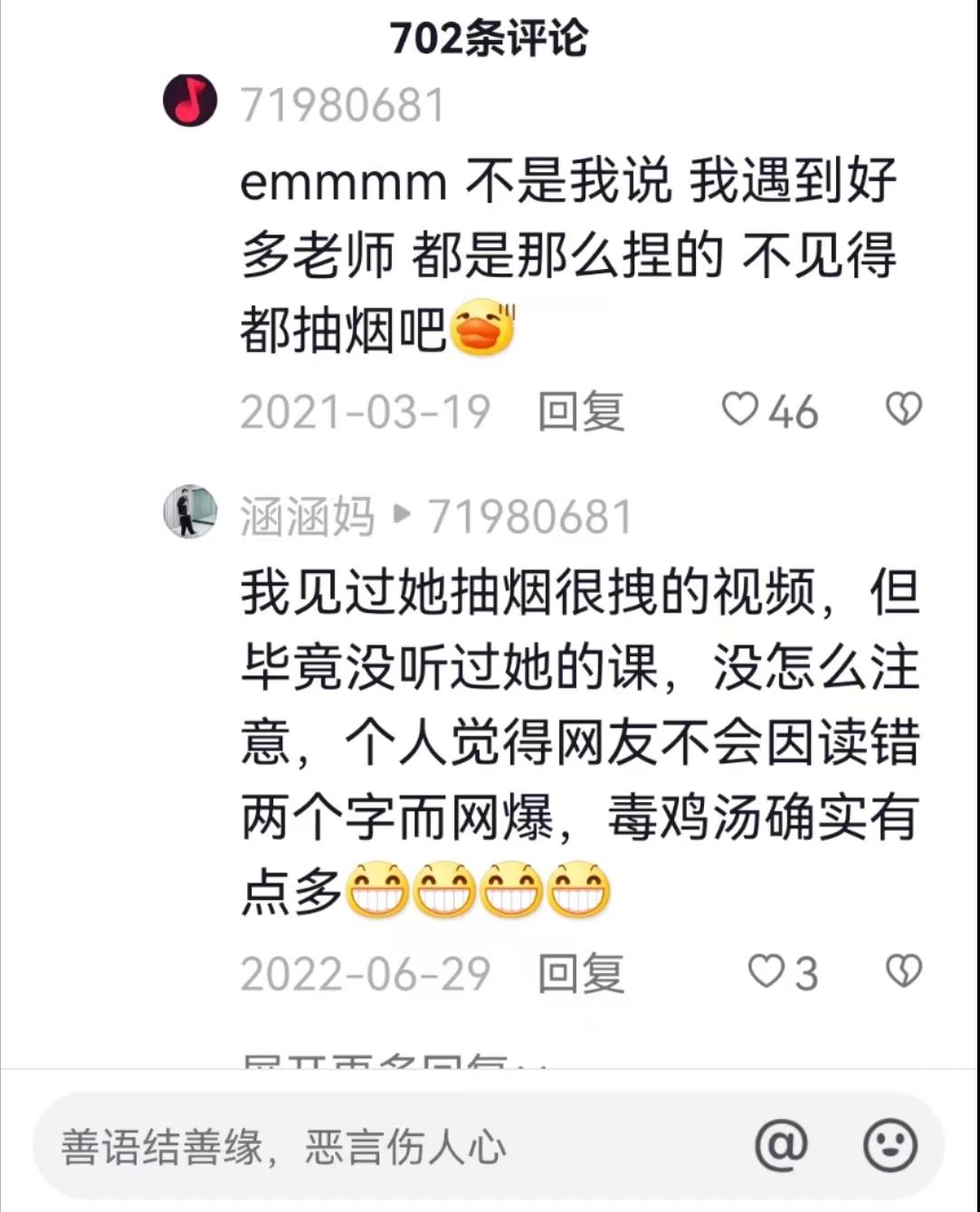Like the comment with 46 likes

(x=740, y=410)
